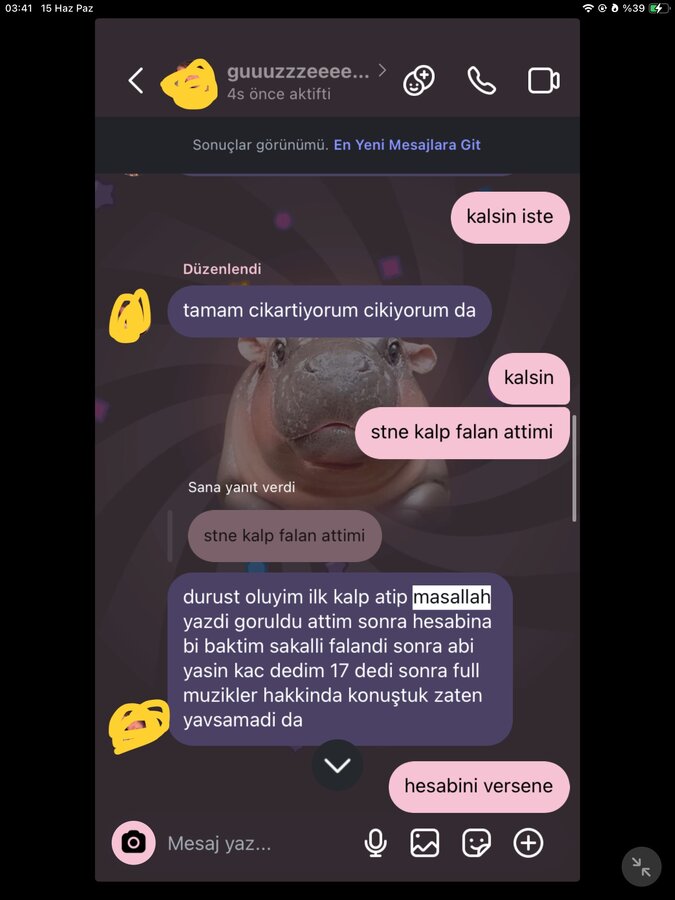Open more options plus icon
Viewport: 675px width, 900px height.
click(528, 843)
